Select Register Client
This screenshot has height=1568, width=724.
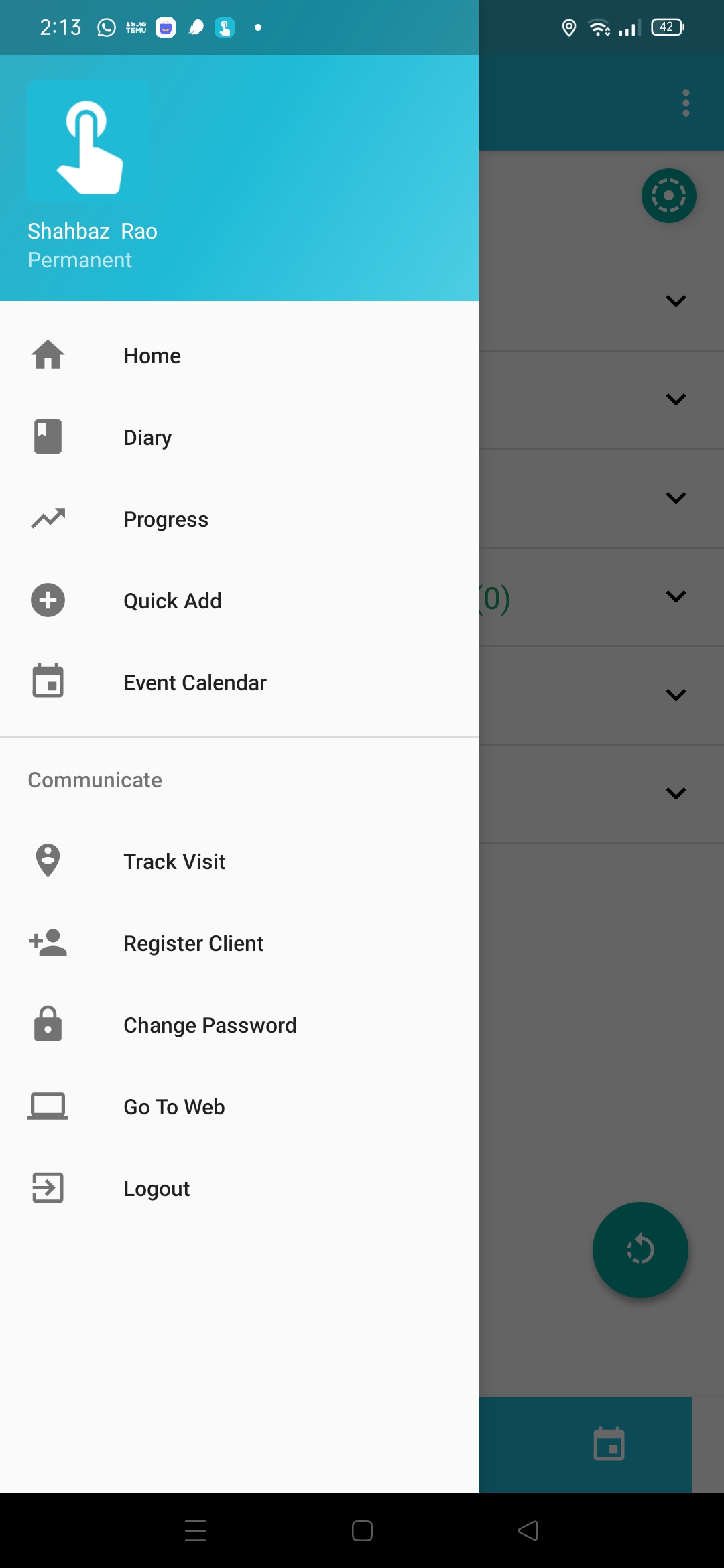pos(193,943)
